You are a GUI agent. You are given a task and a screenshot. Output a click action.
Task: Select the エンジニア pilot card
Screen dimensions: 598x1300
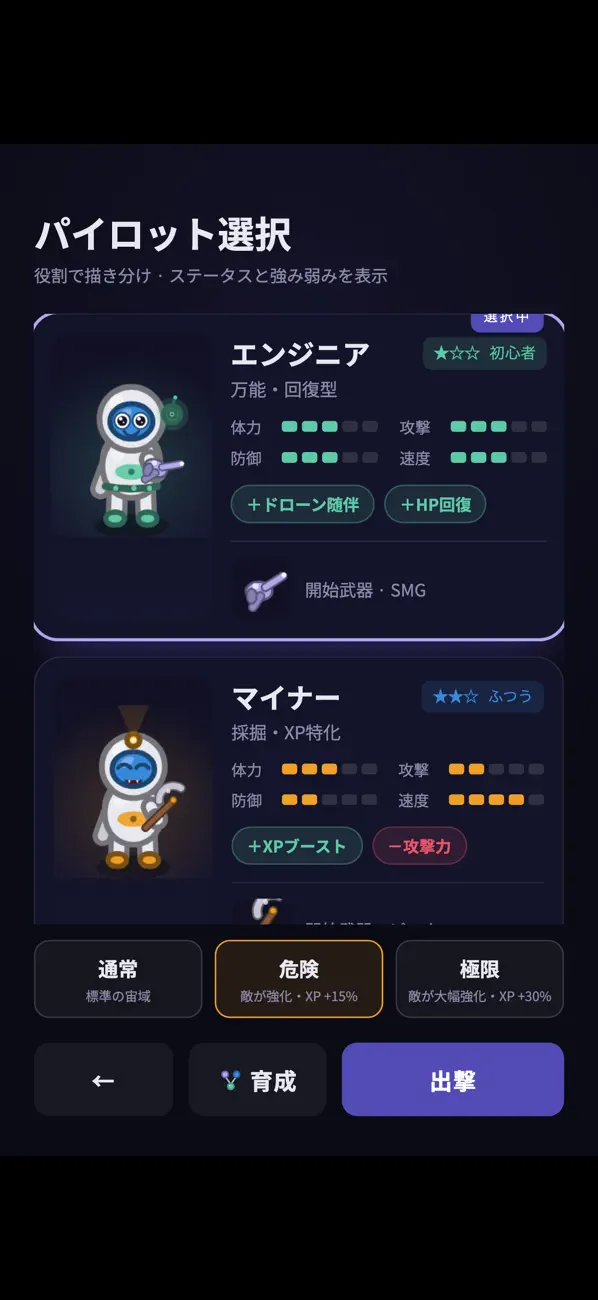click(299, 477)
